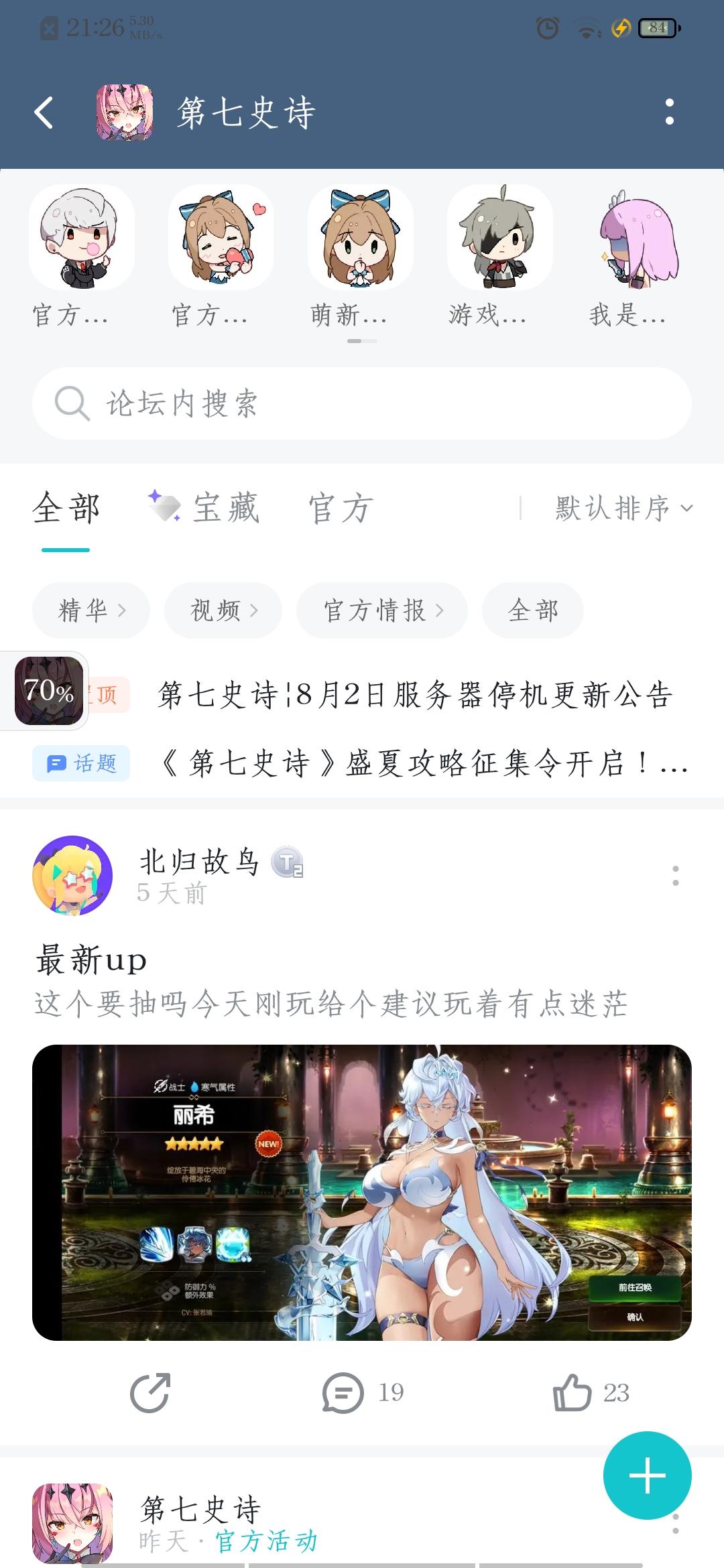Open comments on the 最新up post

[x=362, y=1394]
